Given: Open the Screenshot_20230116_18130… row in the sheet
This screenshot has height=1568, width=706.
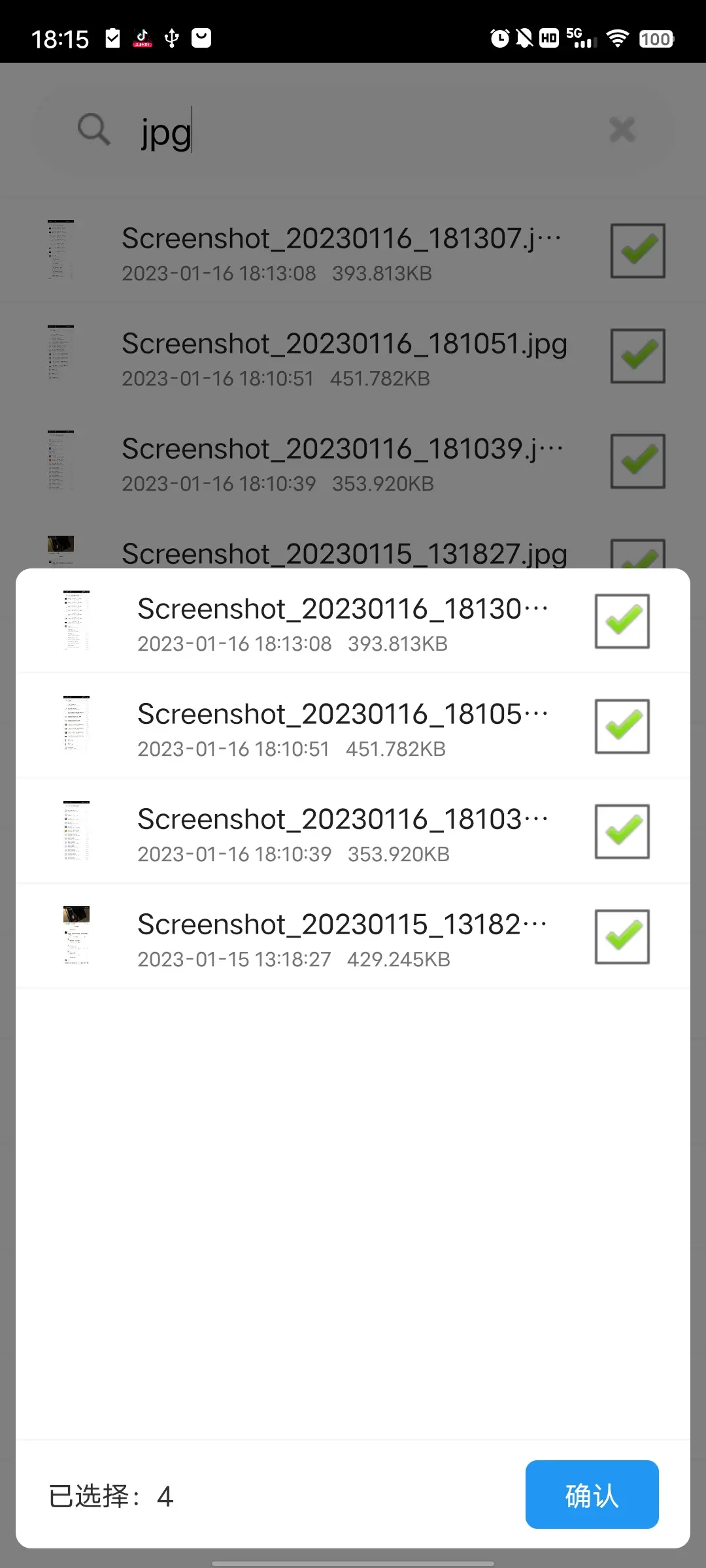Looking at the screenshot, I should [353, 621].
